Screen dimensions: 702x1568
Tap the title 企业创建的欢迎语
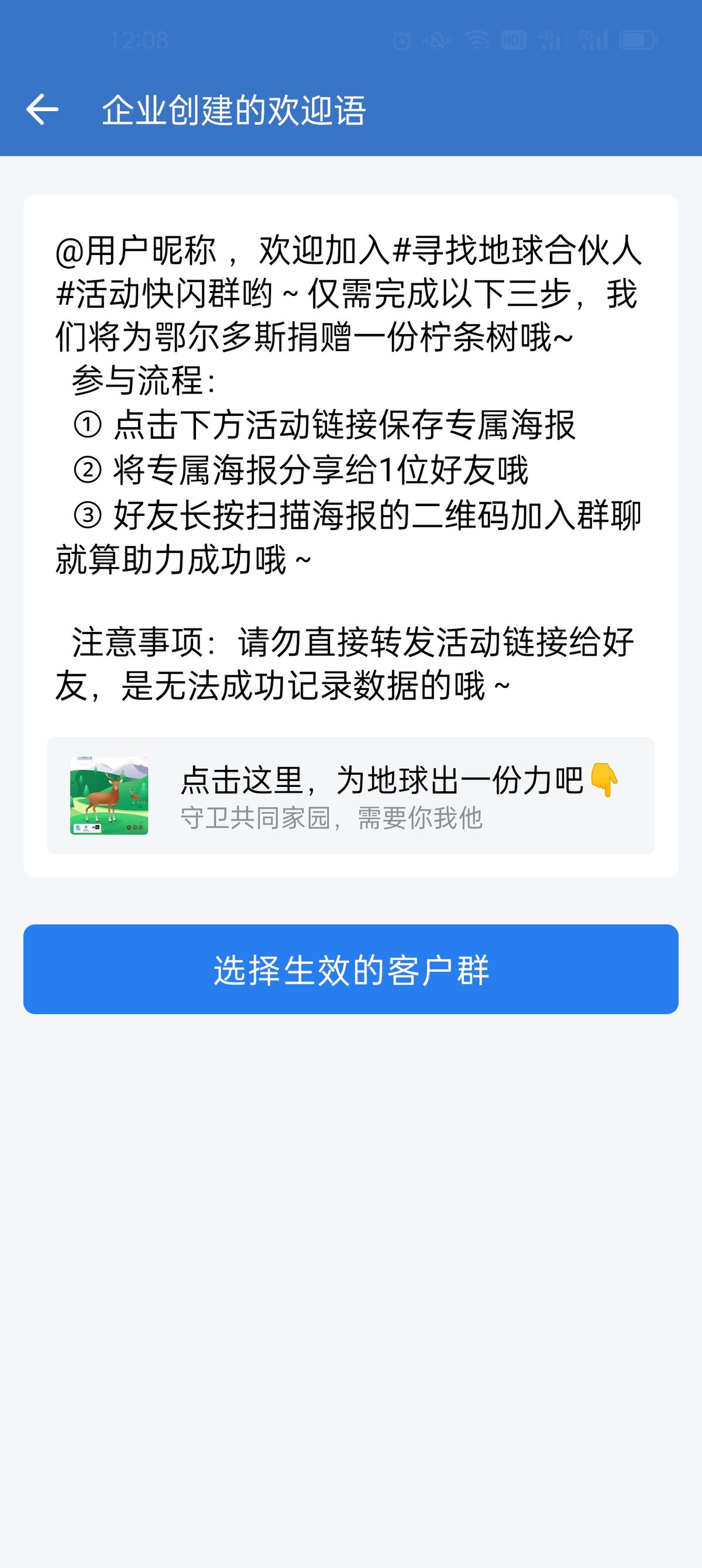(x=239, y=109)
